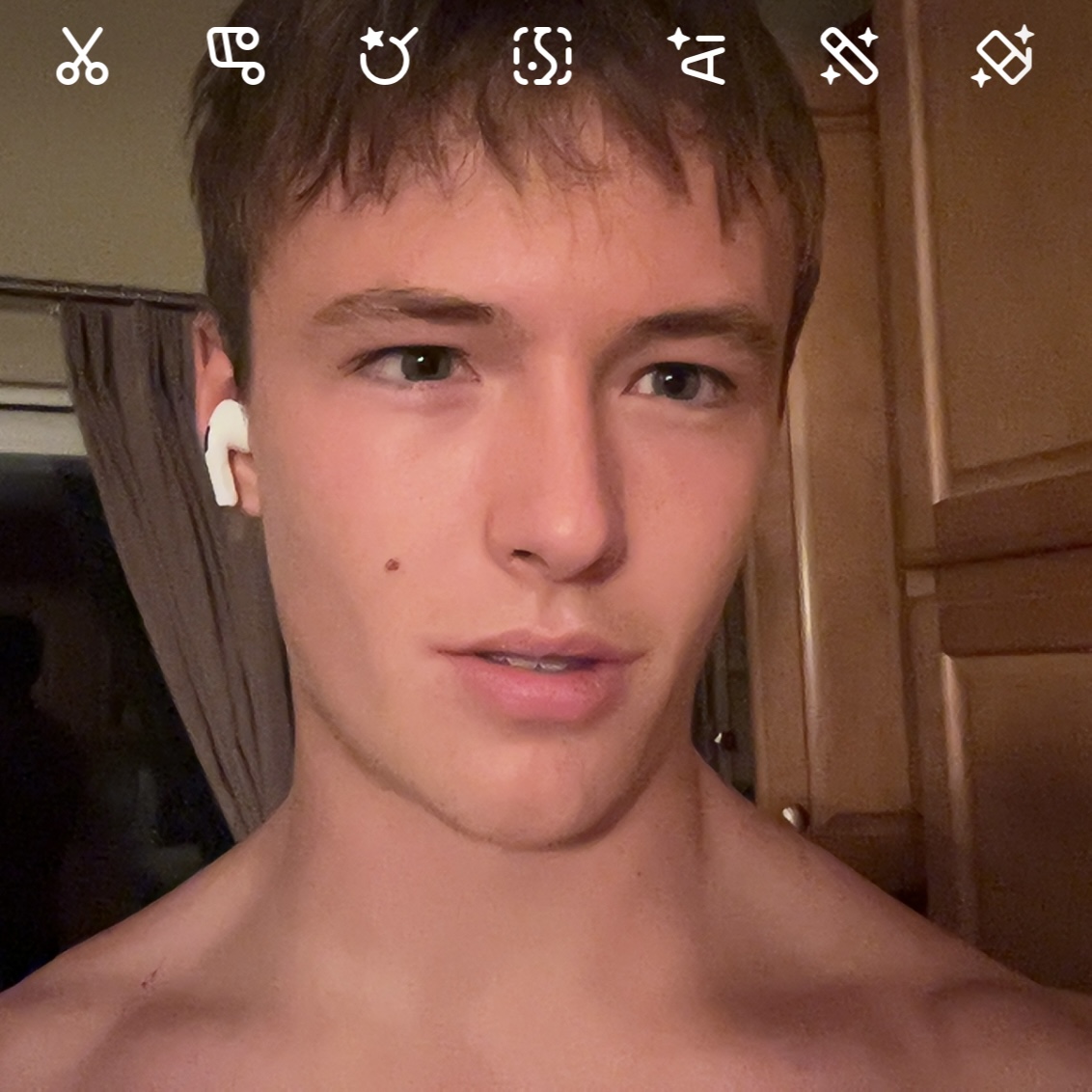This screenshot has width=1092, height=1092.
Task: Select the scissors cut tool
Action: 82,56
